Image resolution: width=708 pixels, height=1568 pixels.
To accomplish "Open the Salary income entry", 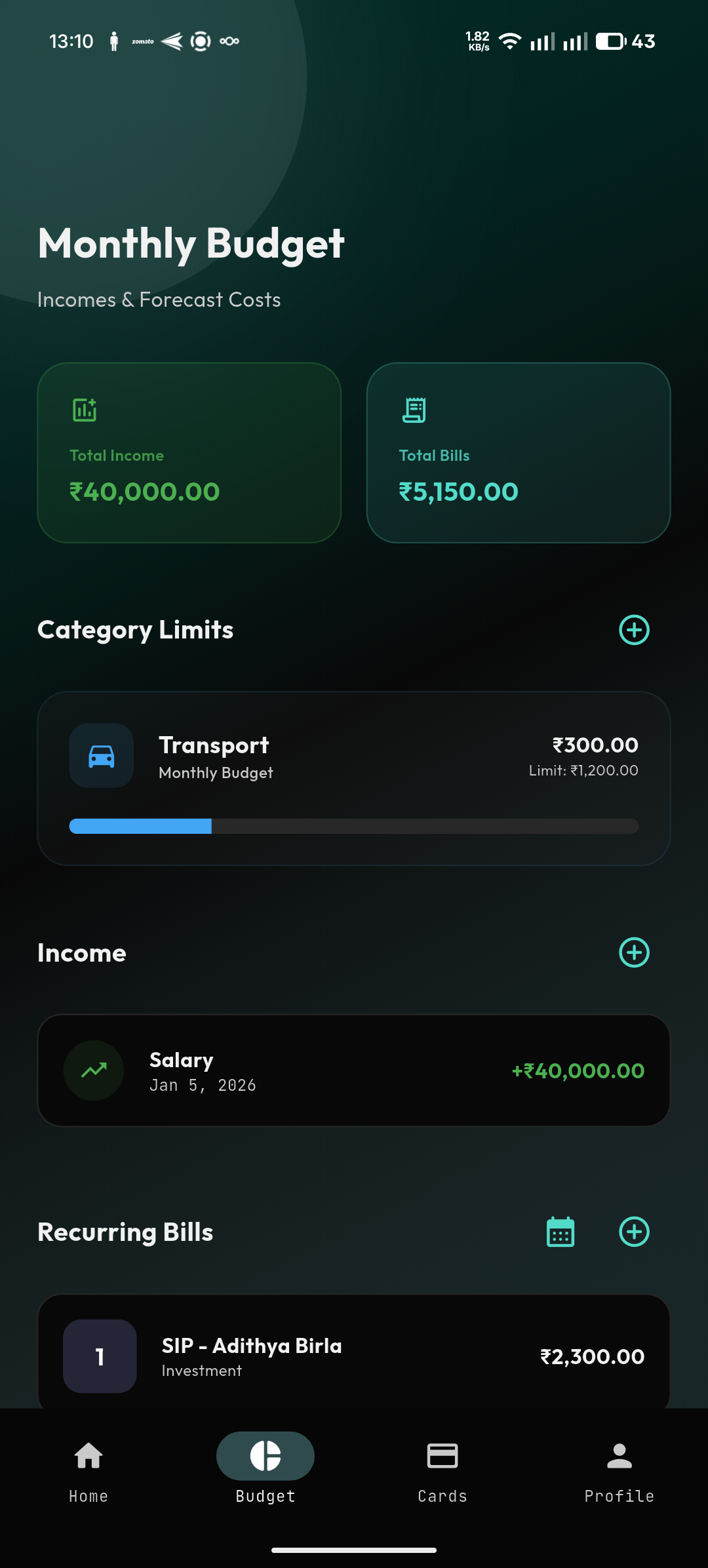I will click(x=354, y=1070).
